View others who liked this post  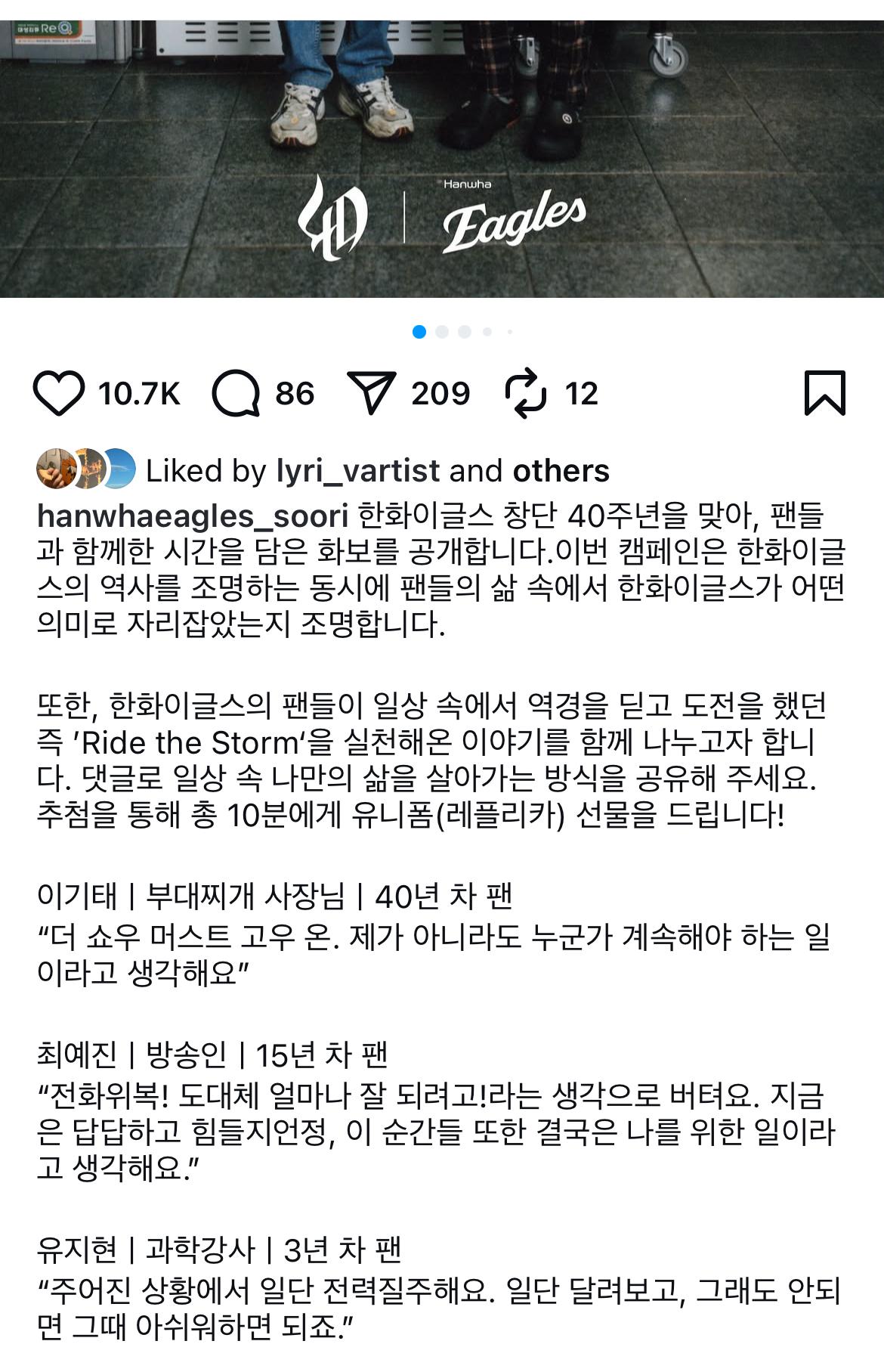click(561, 471)
